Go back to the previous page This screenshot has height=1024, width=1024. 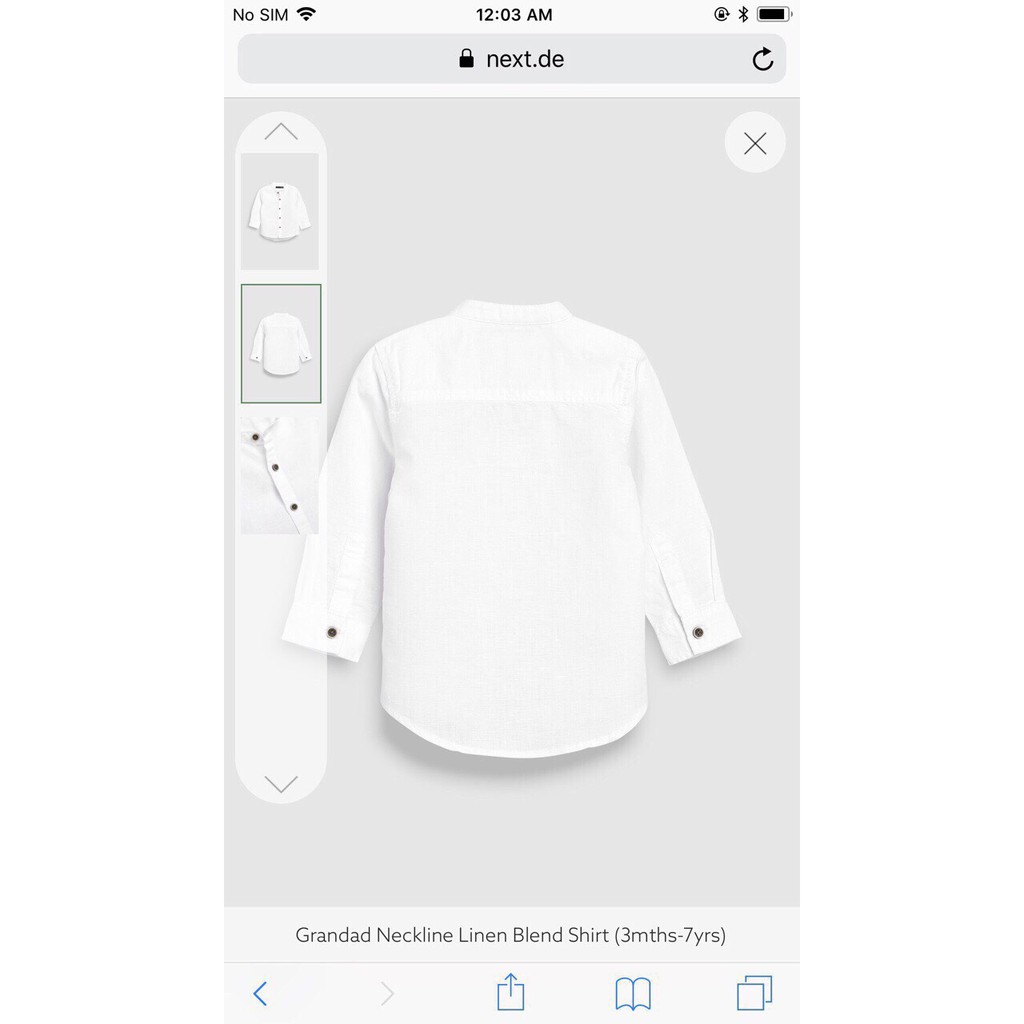(261, 993)
